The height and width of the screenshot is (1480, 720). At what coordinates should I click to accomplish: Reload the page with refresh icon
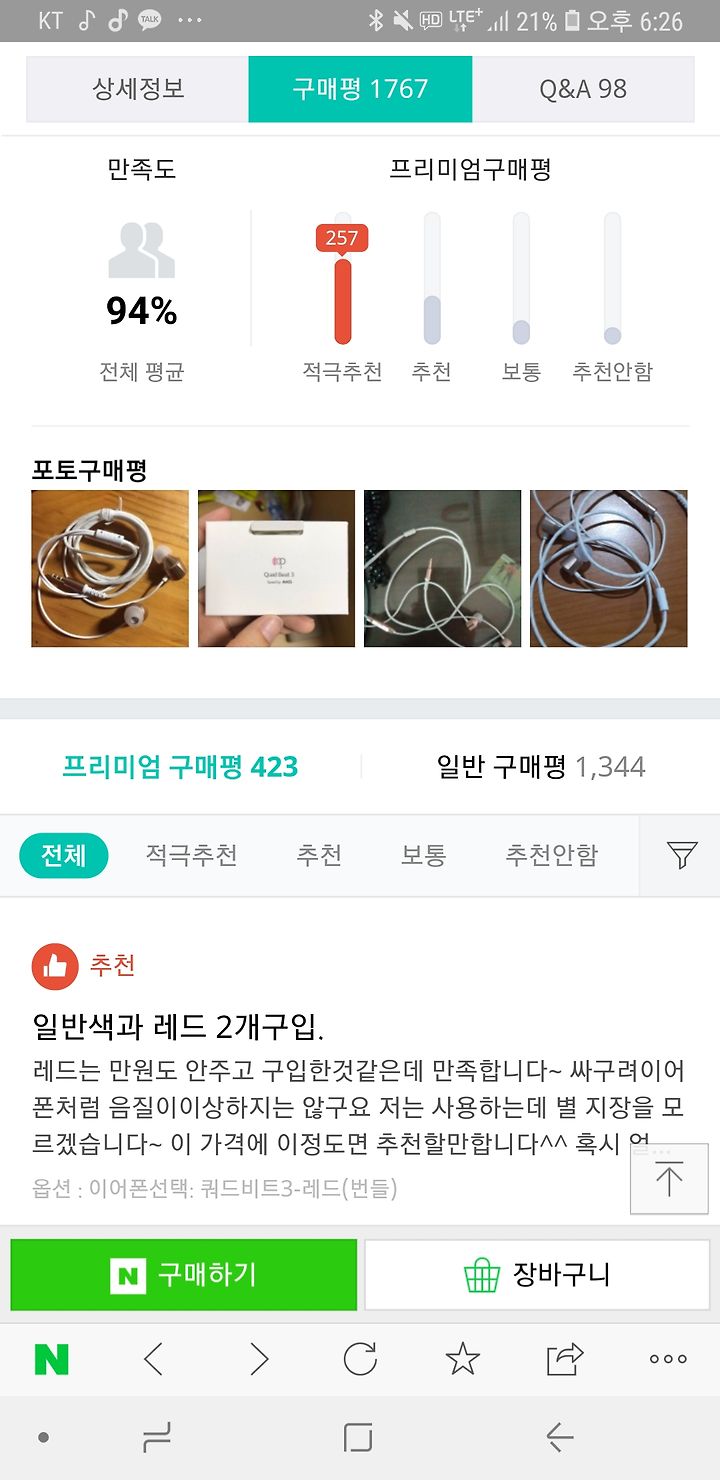coord(360,1359)
